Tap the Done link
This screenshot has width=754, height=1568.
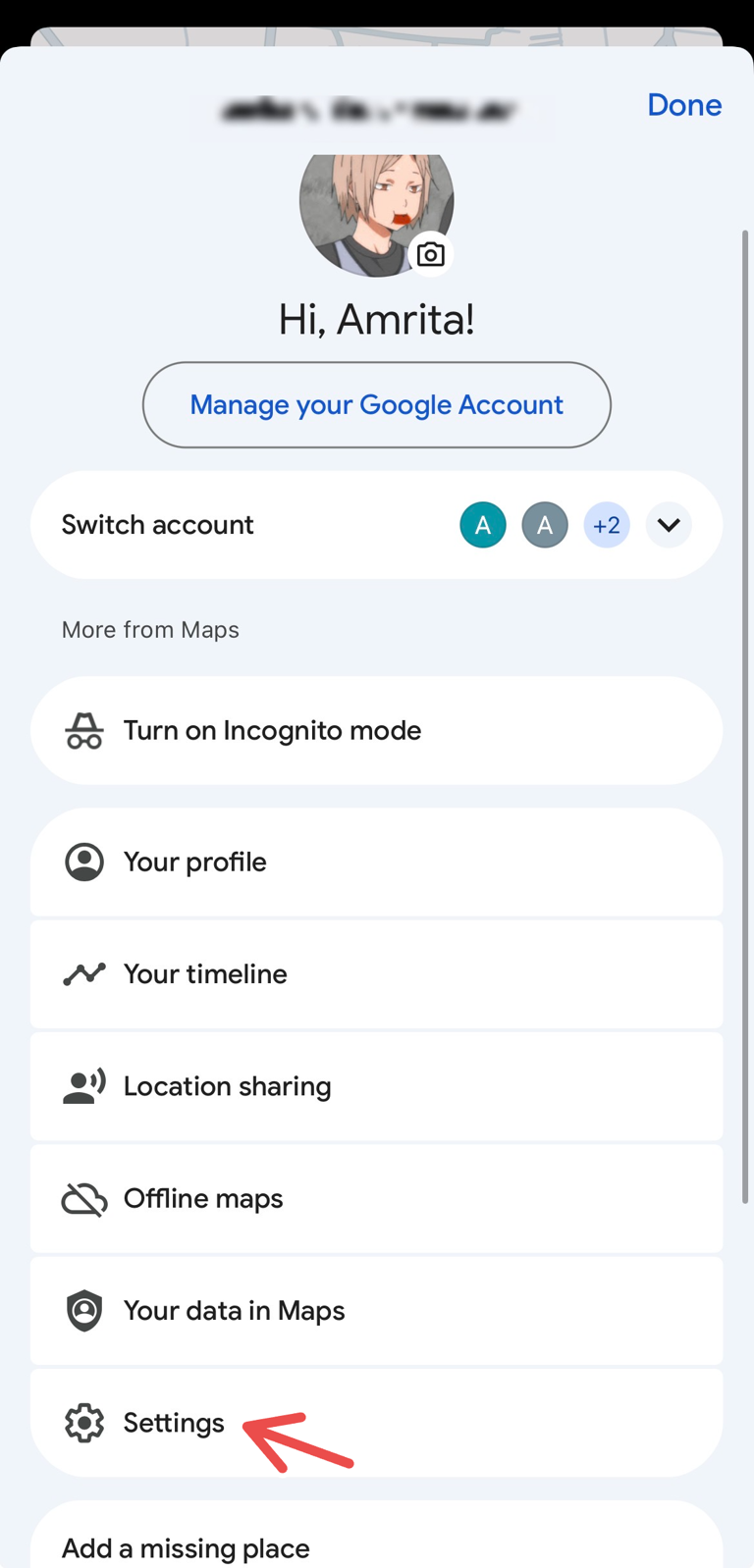684,105
